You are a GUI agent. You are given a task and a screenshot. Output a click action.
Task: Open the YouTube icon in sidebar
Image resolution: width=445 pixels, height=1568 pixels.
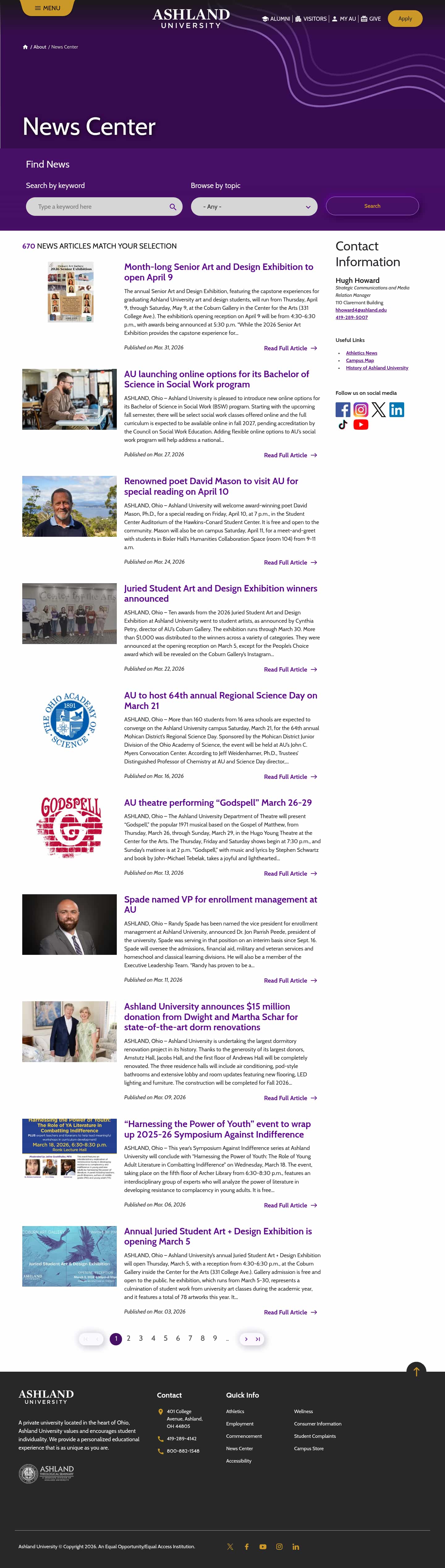[361, 425]
